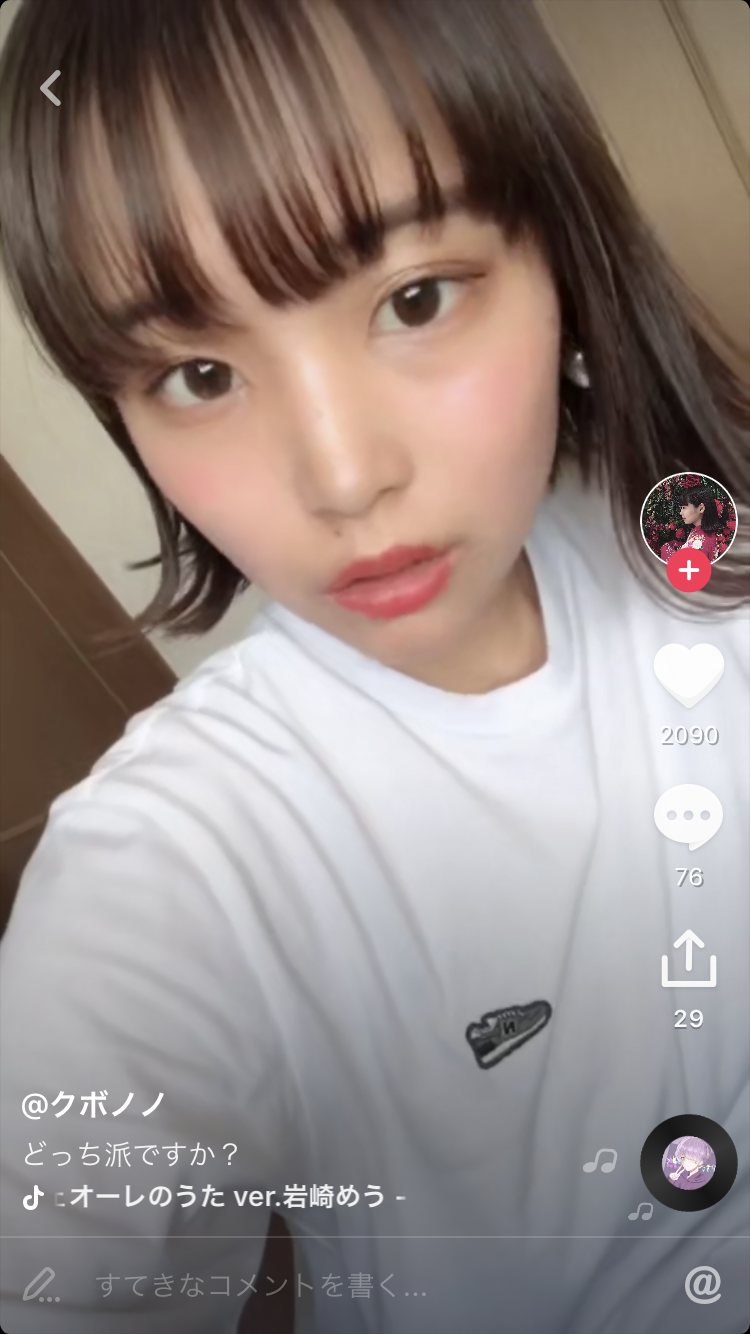750x1334 pixels.
Task: Open the creator's profile picture
Action: (688, 520)
